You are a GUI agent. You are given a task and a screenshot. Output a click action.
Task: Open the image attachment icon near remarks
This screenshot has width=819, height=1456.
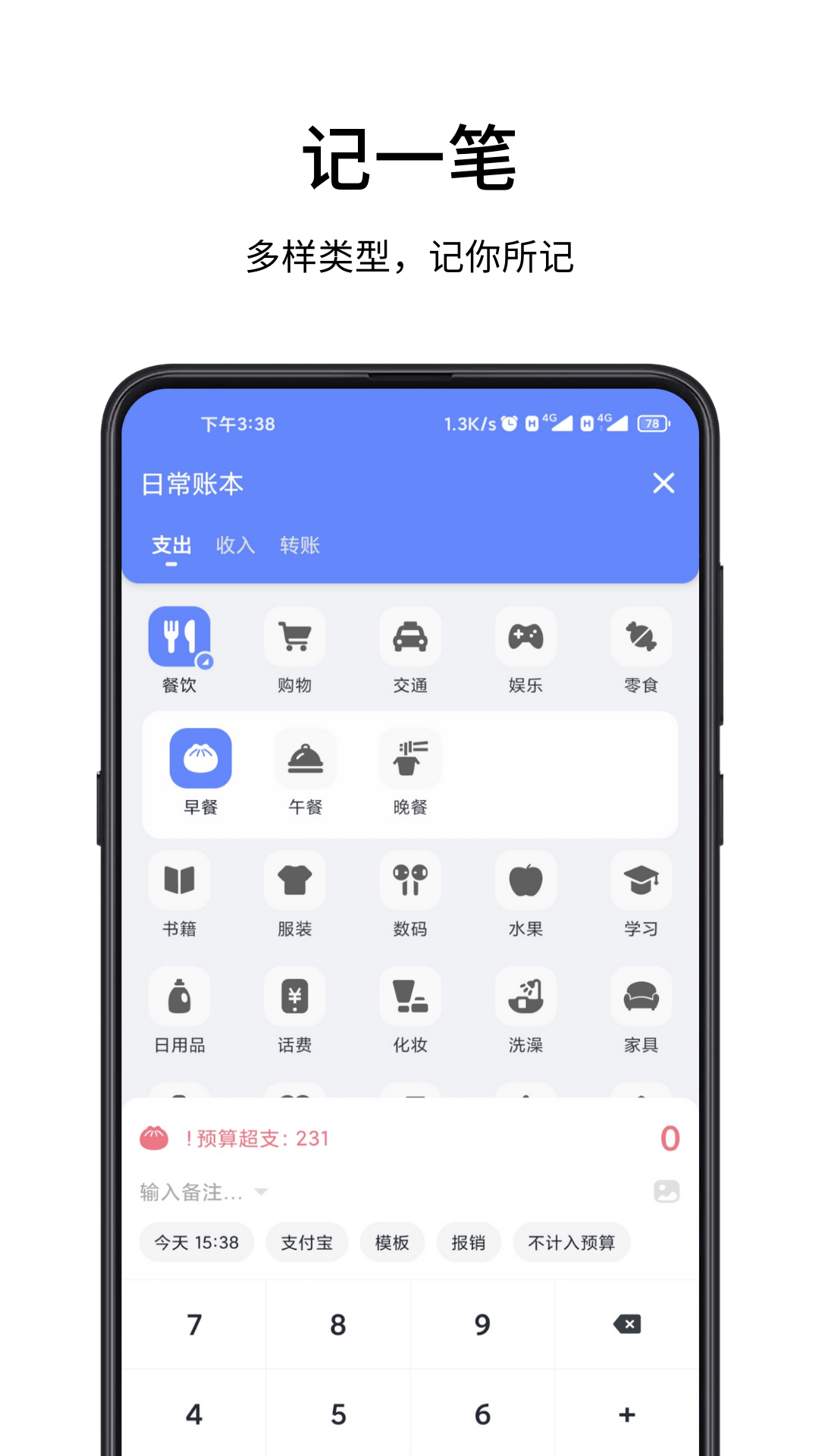(666, 1192)
